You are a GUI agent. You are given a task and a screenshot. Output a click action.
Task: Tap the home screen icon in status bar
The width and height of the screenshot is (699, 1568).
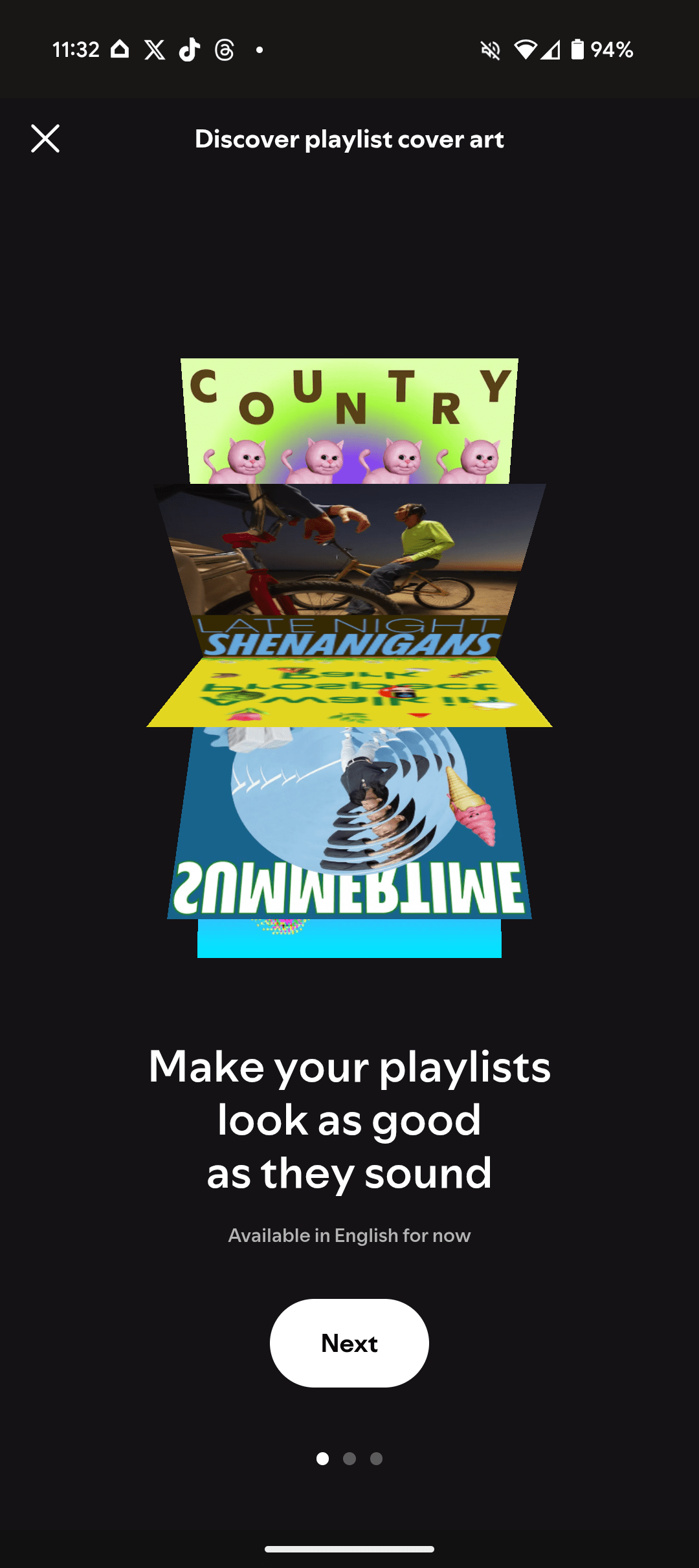tap(121, 49)
